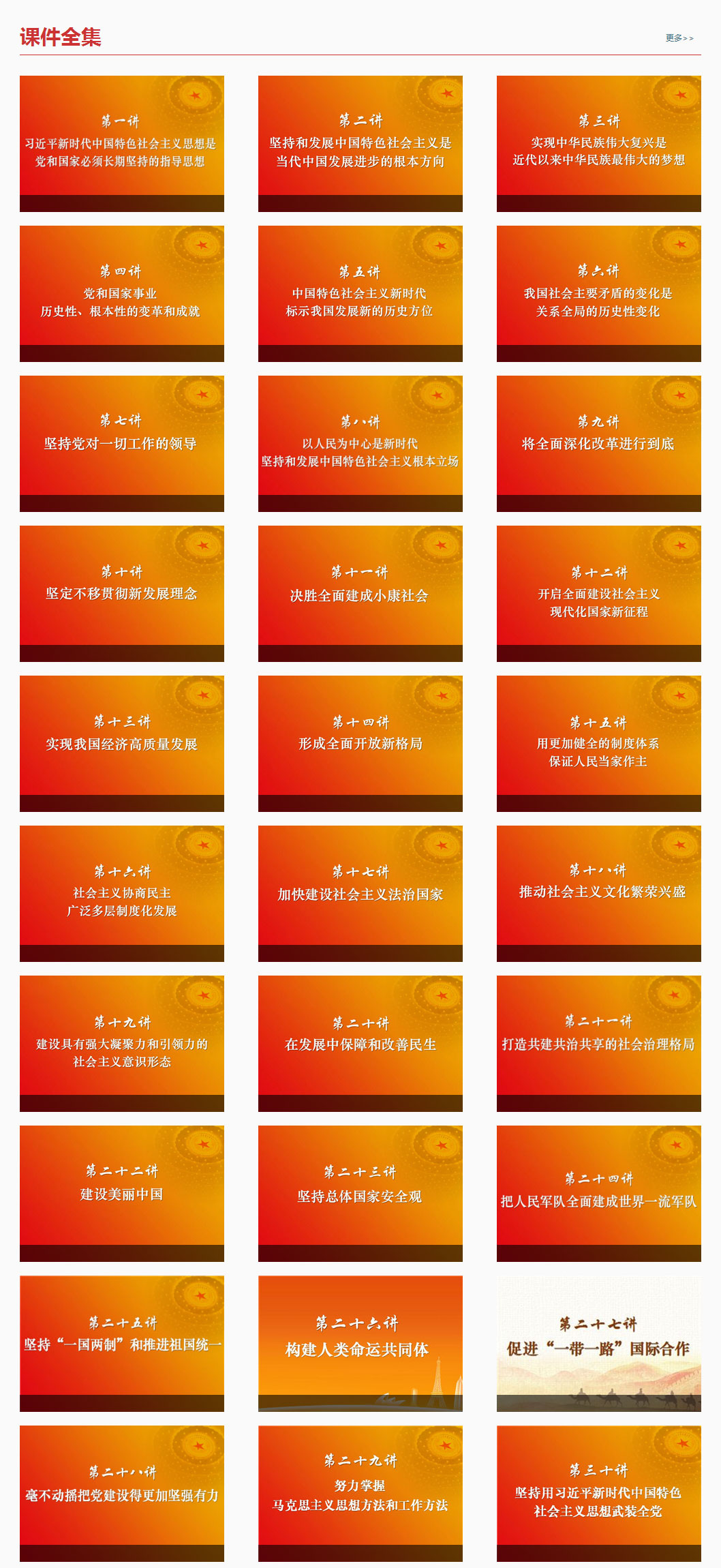
Task: Open the 第三十讲 courseware tile
Action: pyautogui.click(x=599, y=1494)
